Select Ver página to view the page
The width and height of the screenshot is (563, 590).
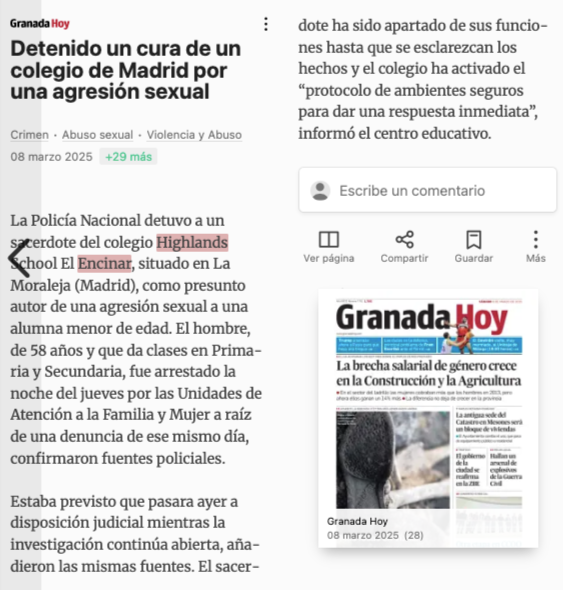pos(329,247)
